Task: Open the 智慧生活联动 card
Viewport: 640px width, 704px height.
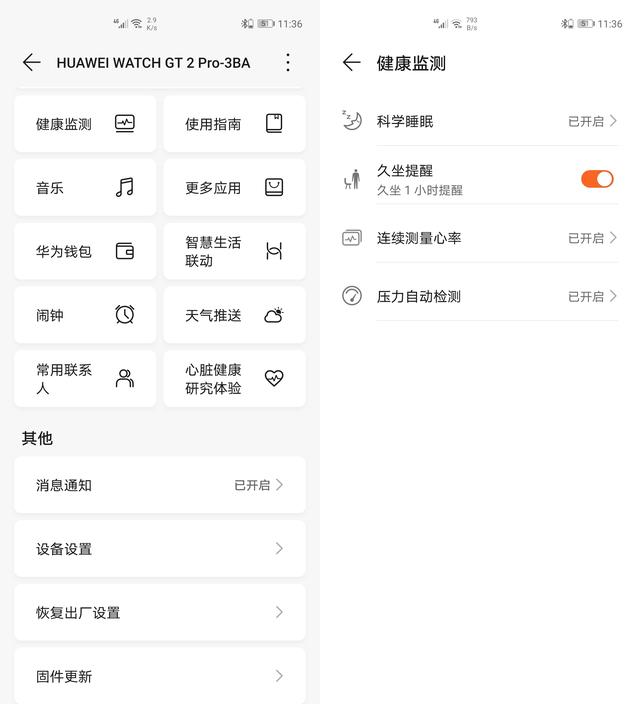Action: point(234,251)
